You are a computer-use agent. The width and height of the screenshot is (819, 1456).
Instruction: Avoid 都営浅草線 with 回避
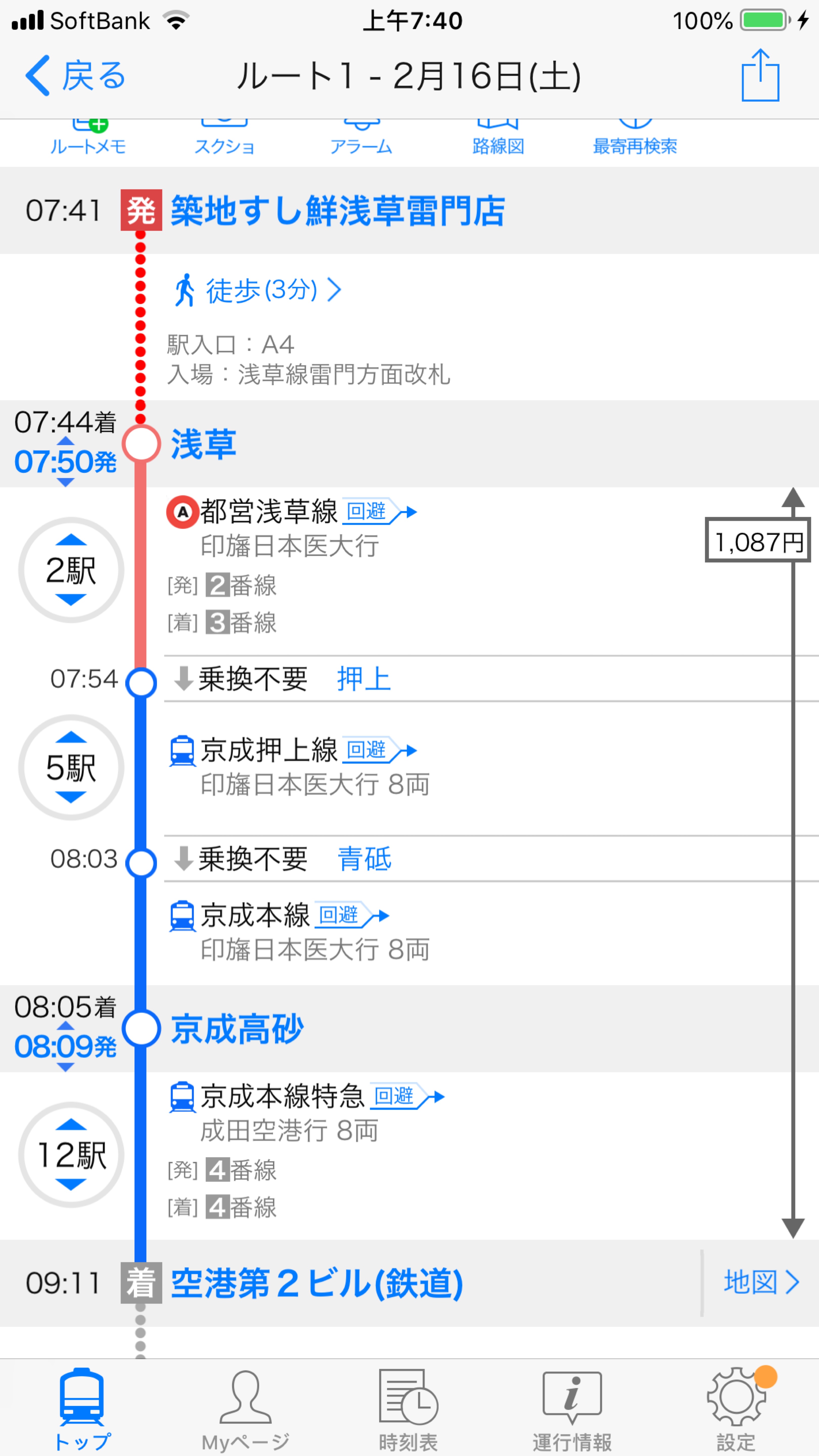tap(380, 512)
